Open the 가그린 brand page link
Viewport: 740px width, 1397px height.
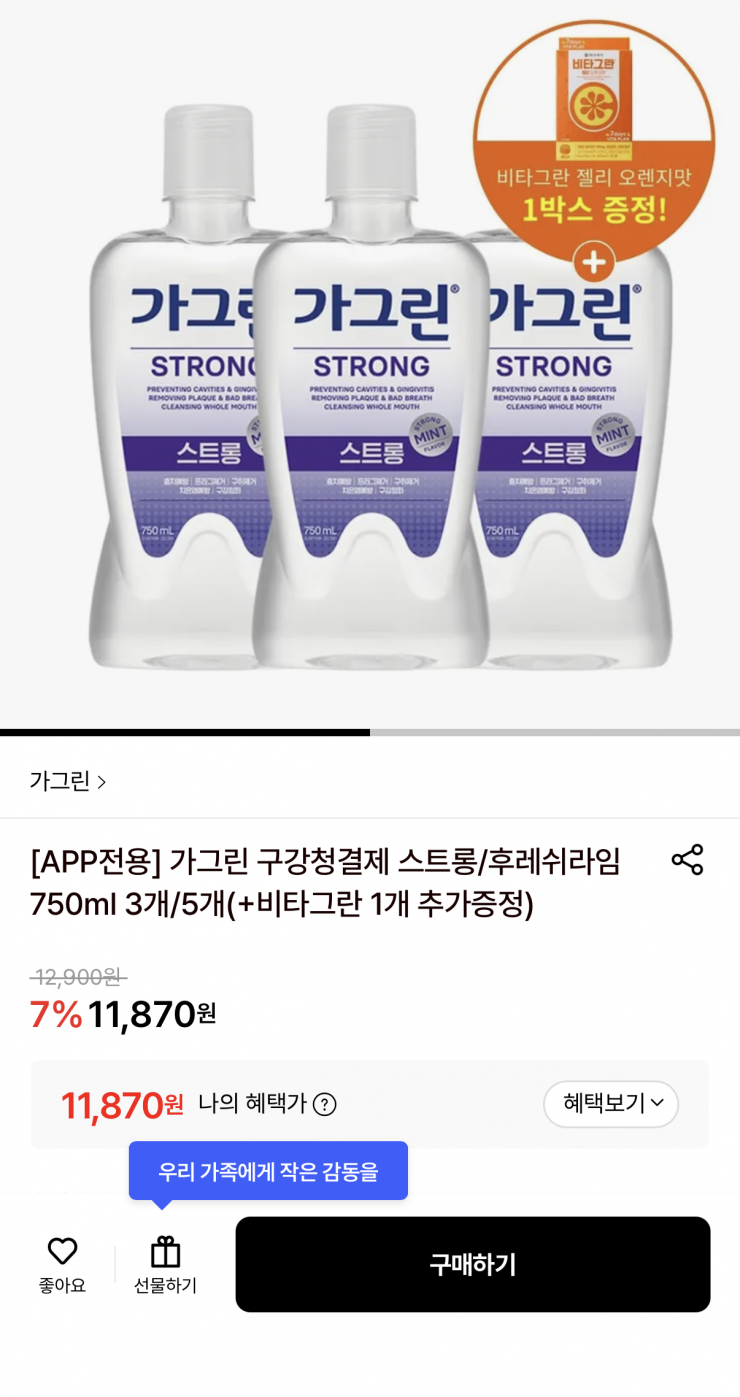coord(68,781)
